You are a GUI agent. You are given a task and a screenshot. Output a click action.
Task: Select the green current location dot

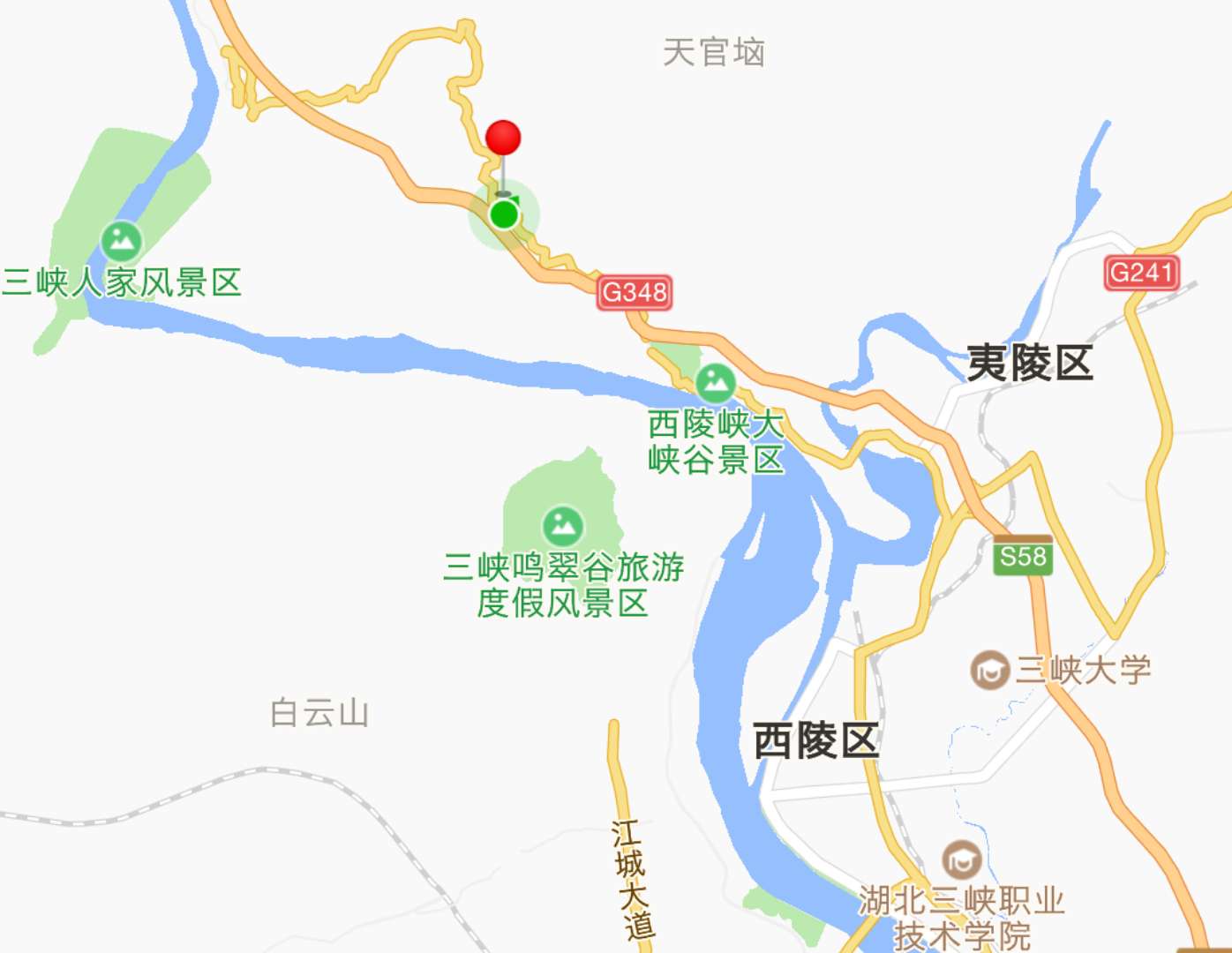point(504,214)
